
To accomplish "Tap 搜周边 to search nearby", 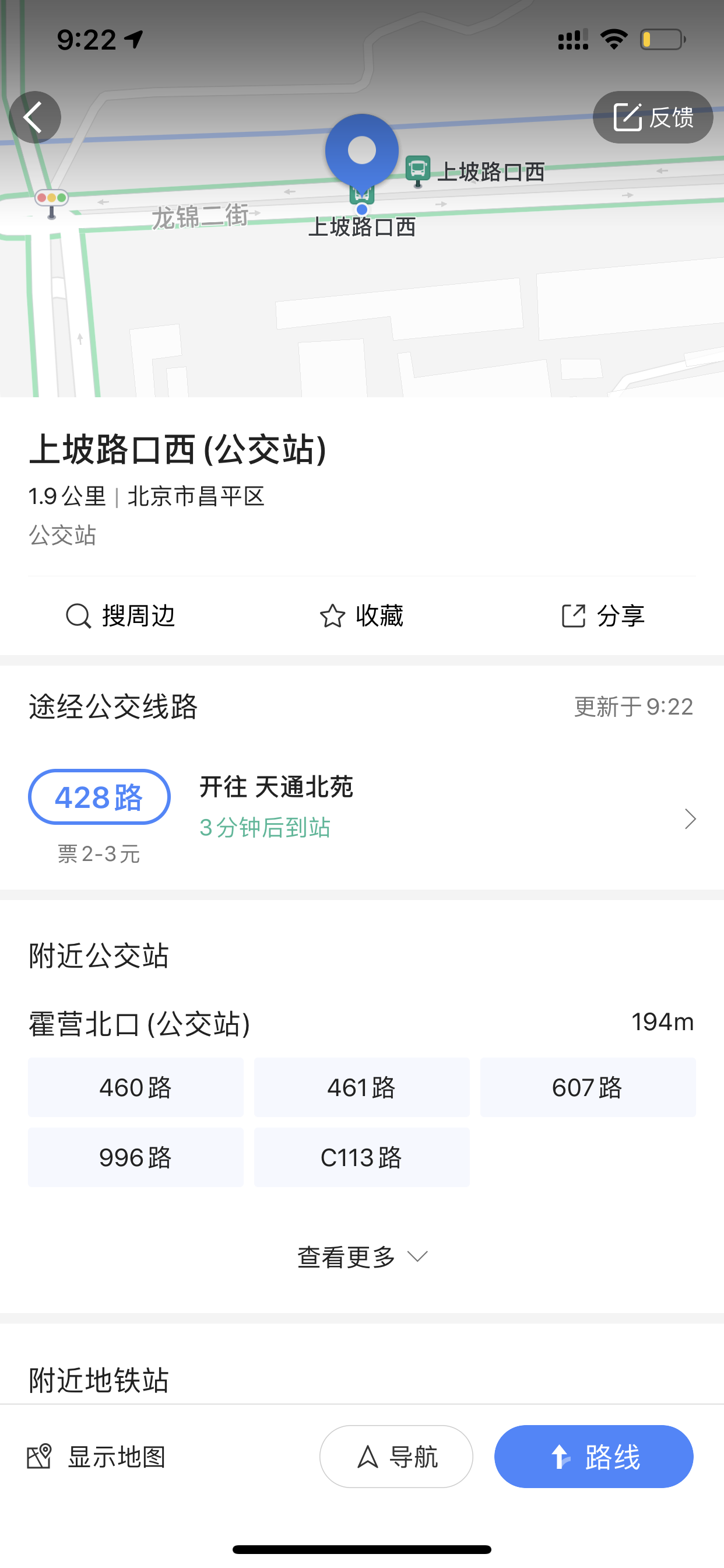I will pos(121,616).
